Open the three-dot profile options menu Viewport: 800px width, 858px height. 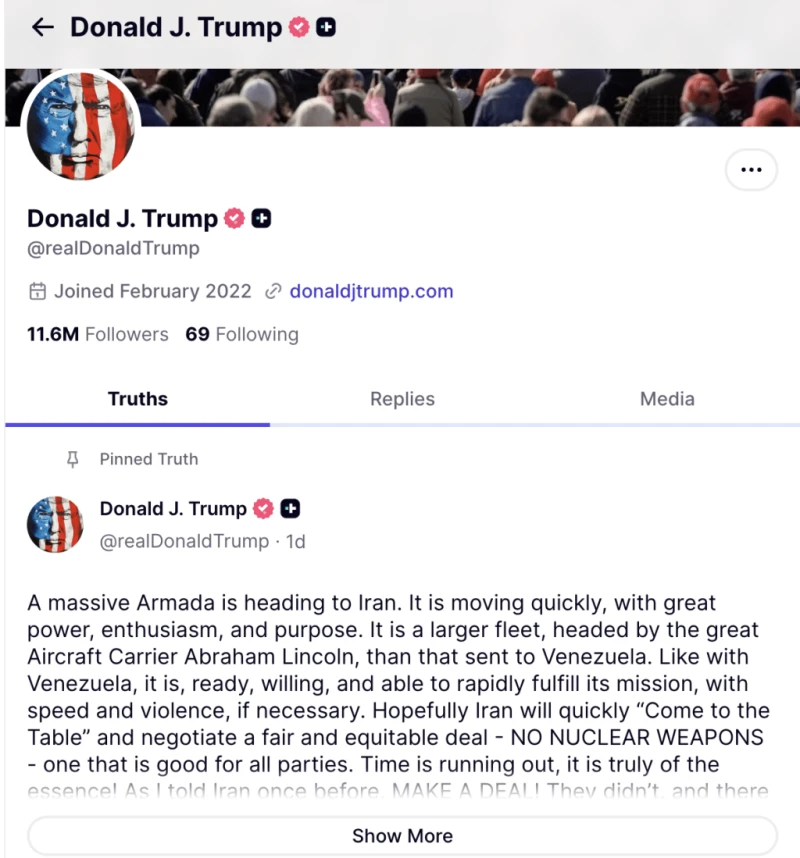point(750,170)
